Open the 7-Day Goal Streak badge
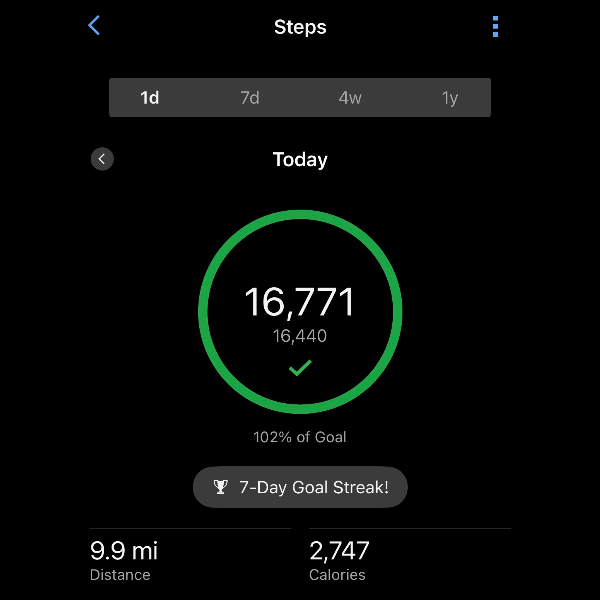 (x=300, y=487)
